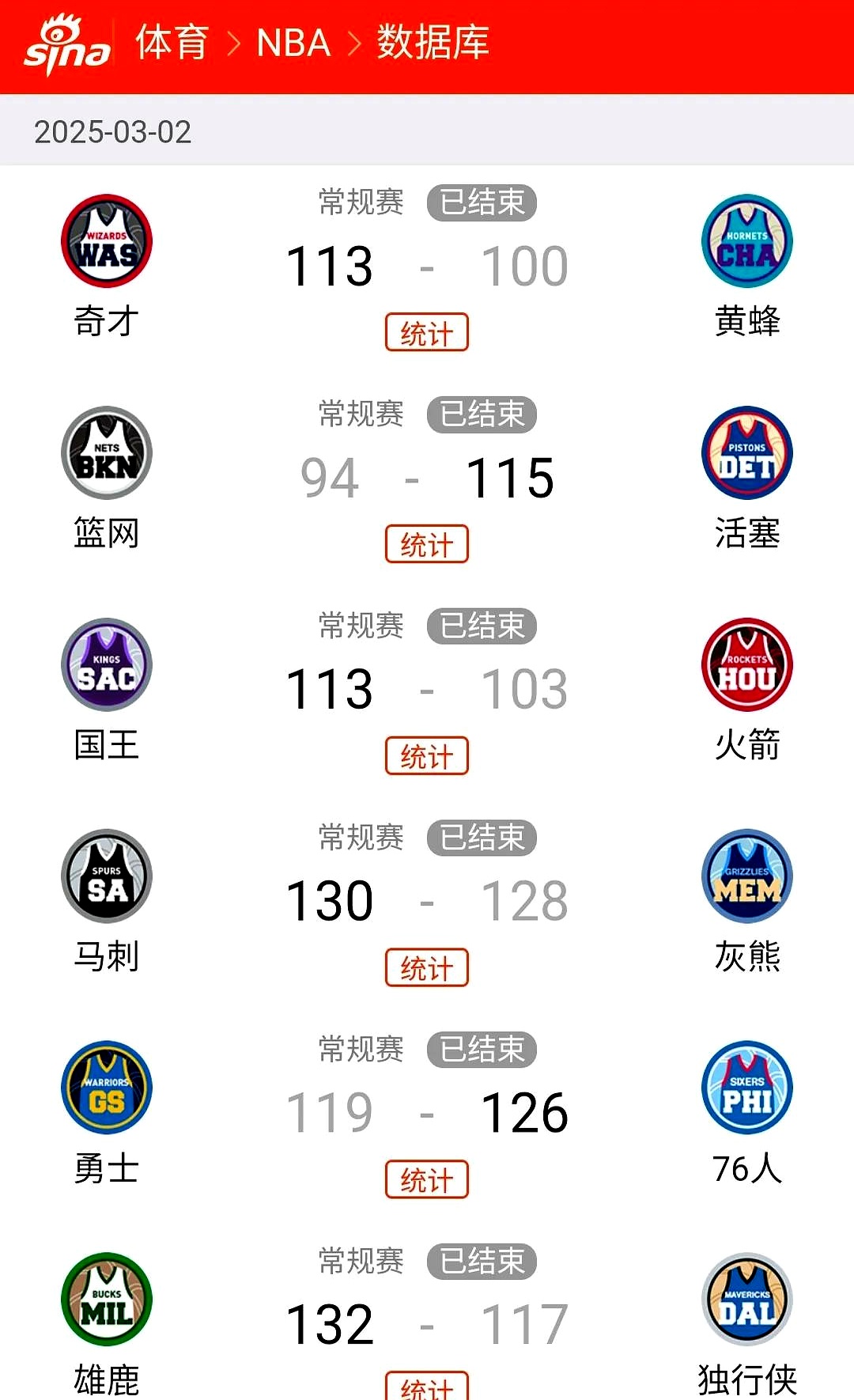Open the NBA breadcrumb item
This screenshot has height=1400, width=854.
pyautogui.click(x=293, y=44)
